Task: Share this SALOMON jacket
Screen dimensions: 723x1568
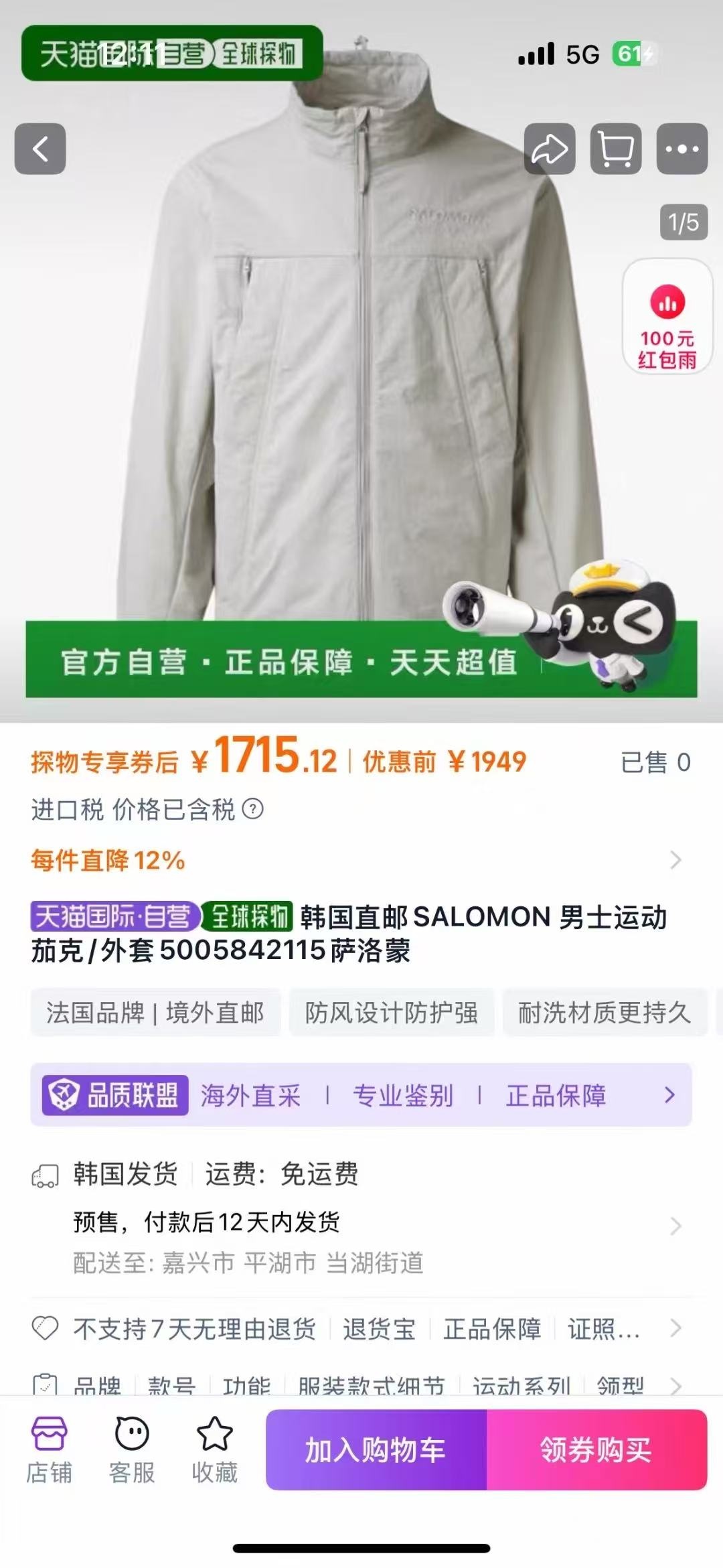Action: pos(549,149)
